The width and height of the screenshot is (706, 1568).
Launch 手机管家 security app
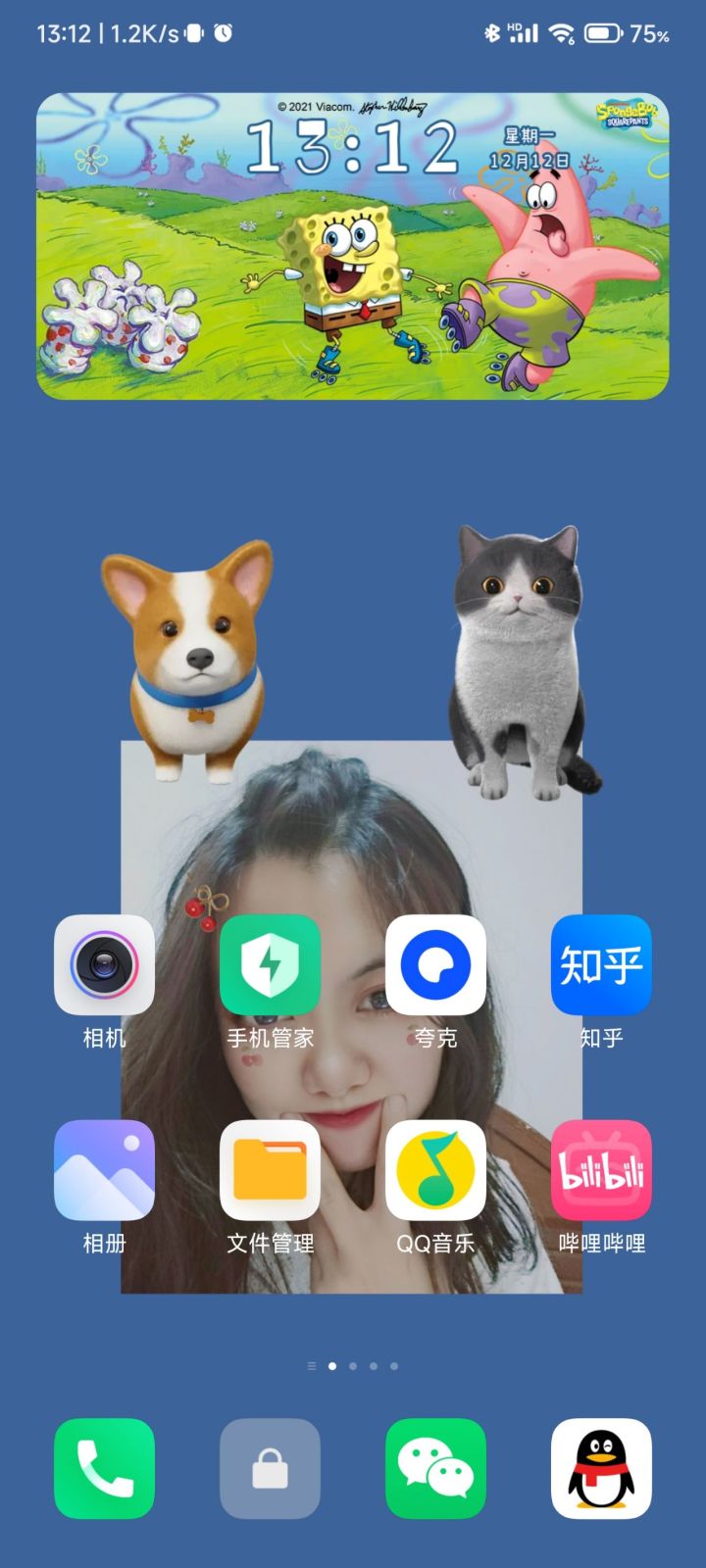point(270,964)
